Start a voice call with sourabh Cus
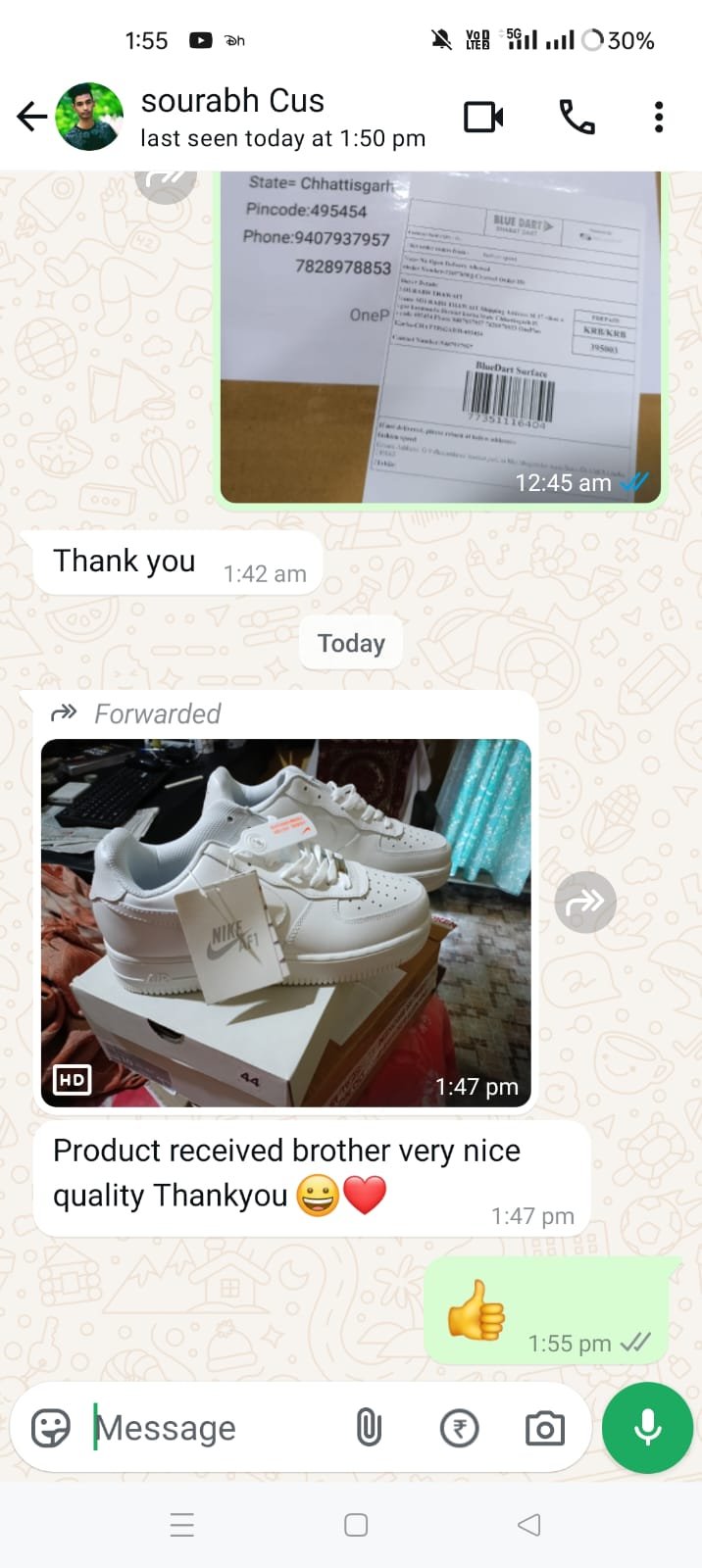 577,118
